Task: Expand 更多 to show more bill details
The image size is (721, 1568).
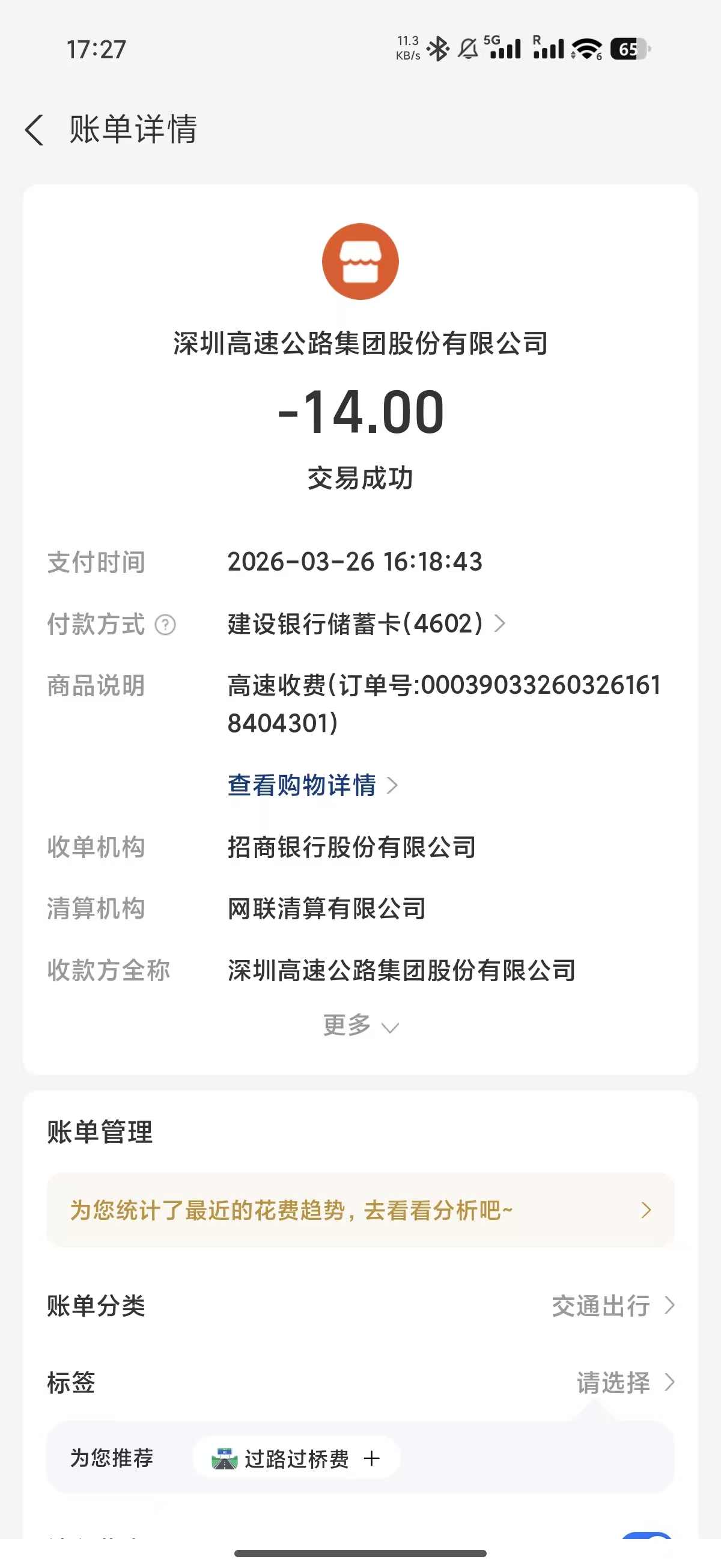Action: [360, 1026]
